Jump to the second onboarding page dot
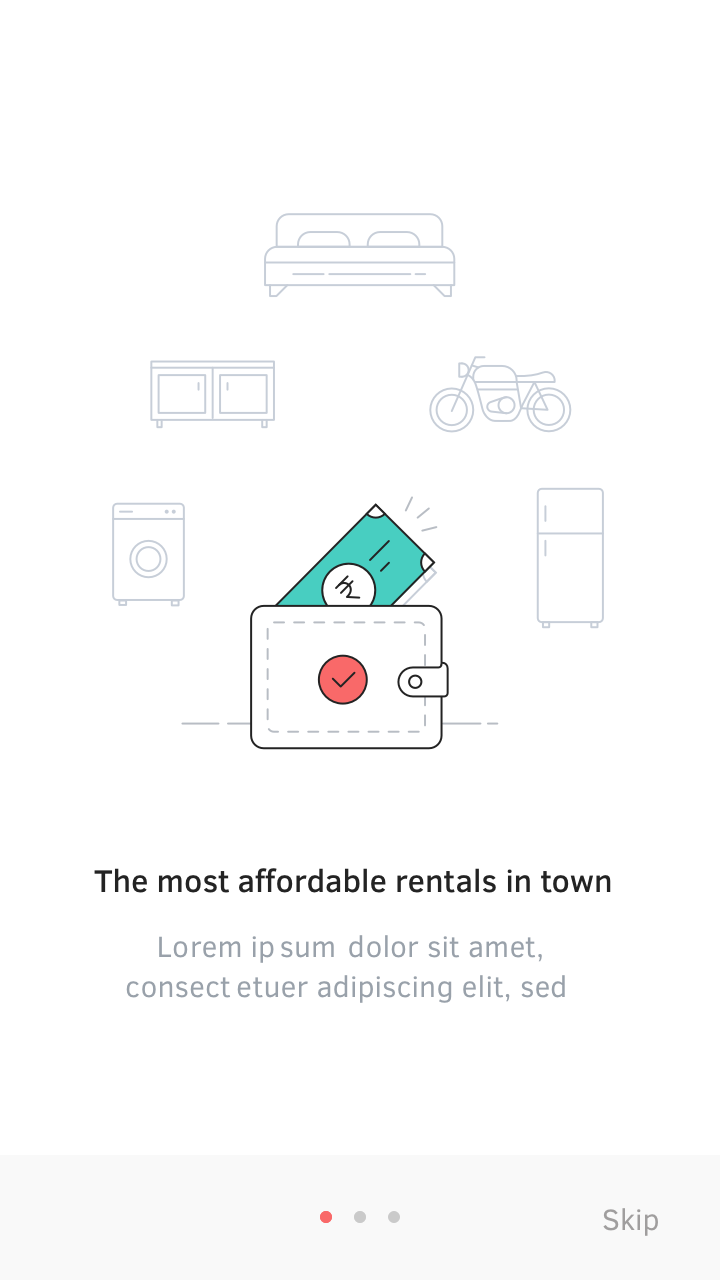Viewport: 720px width, 1280px height. coord(360,1217)
